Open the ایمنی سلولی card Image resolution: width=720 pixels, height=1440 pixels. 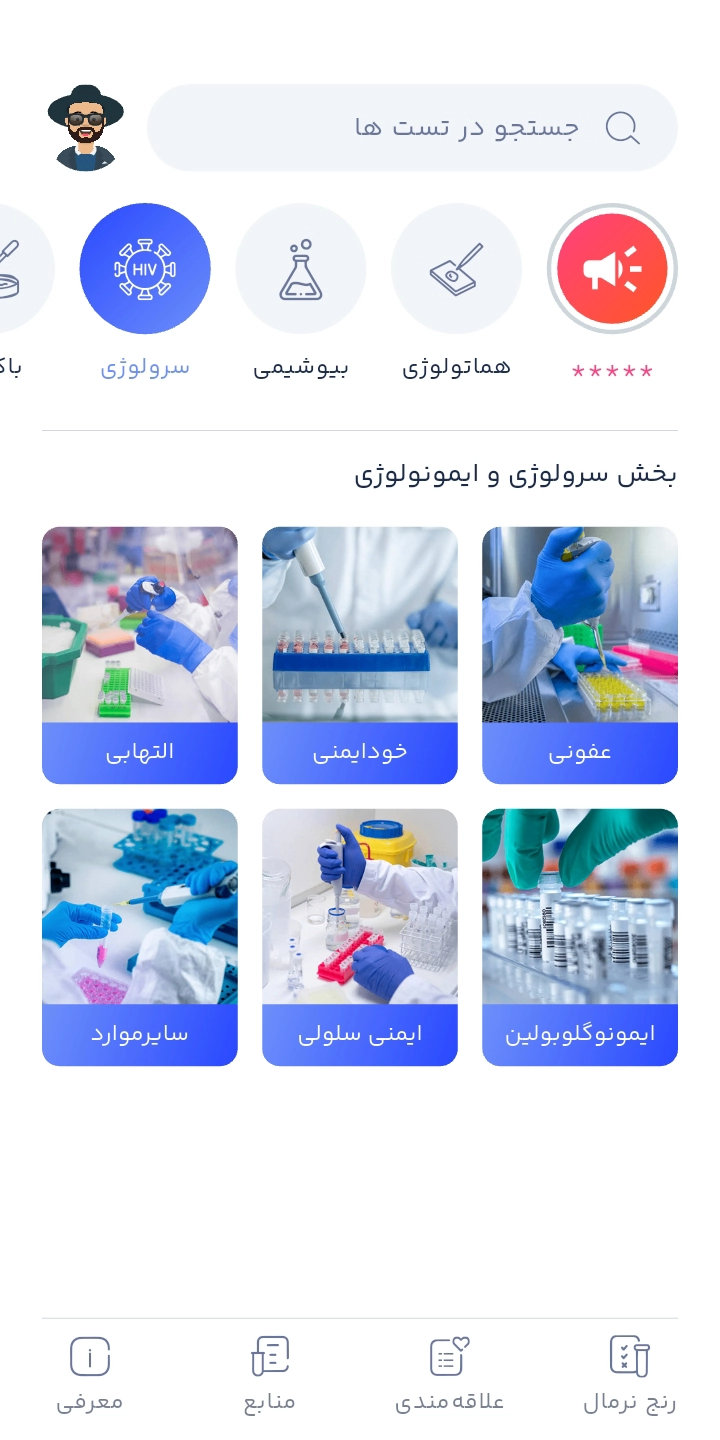point(360,937)
